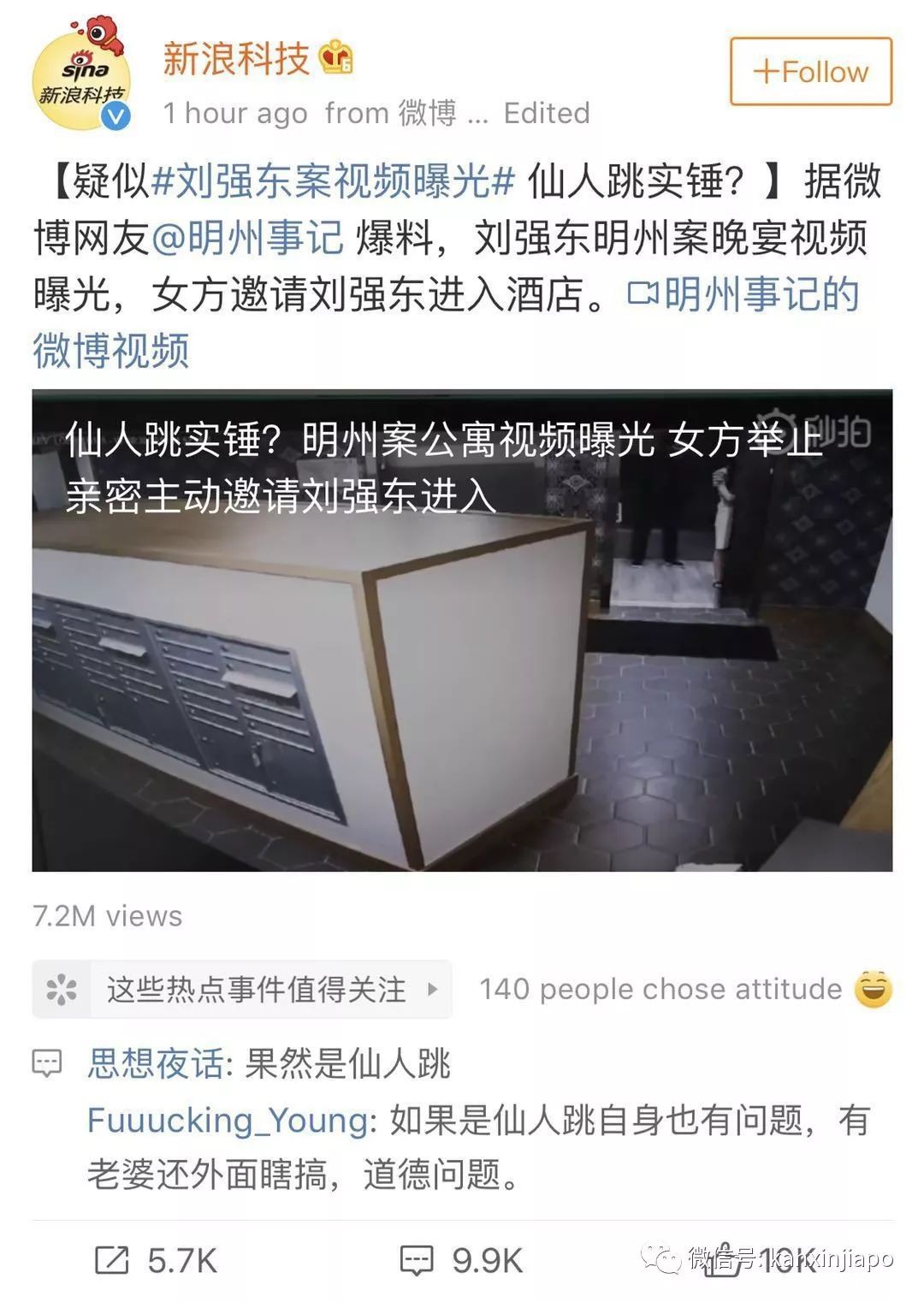The width and height of the screenshot is (924, 1302).
Task: Tap the attitude emoji face
Action: point(873,990)
